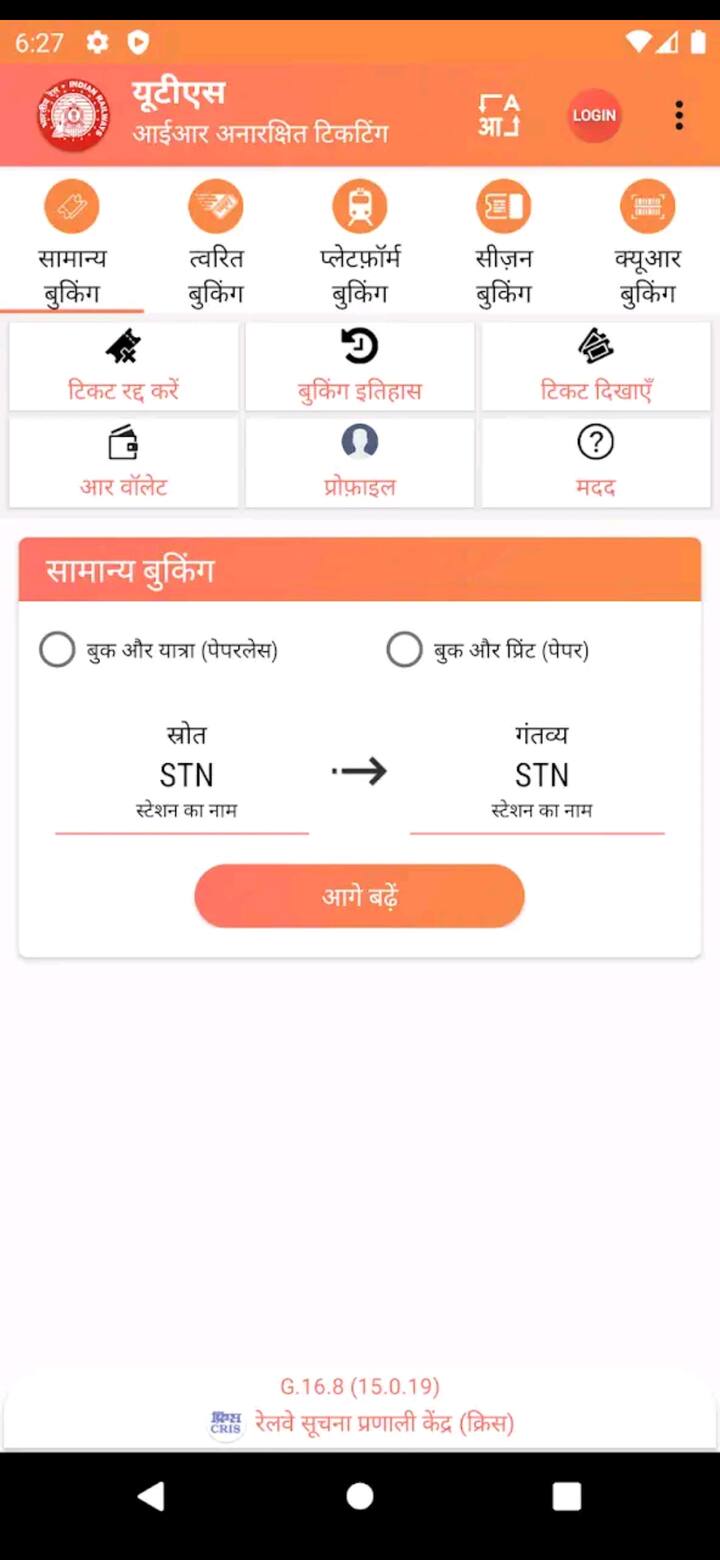Open प्रोफ़ाइल user icon
The height and width of the screenshot is (1560, 720).
359,443
